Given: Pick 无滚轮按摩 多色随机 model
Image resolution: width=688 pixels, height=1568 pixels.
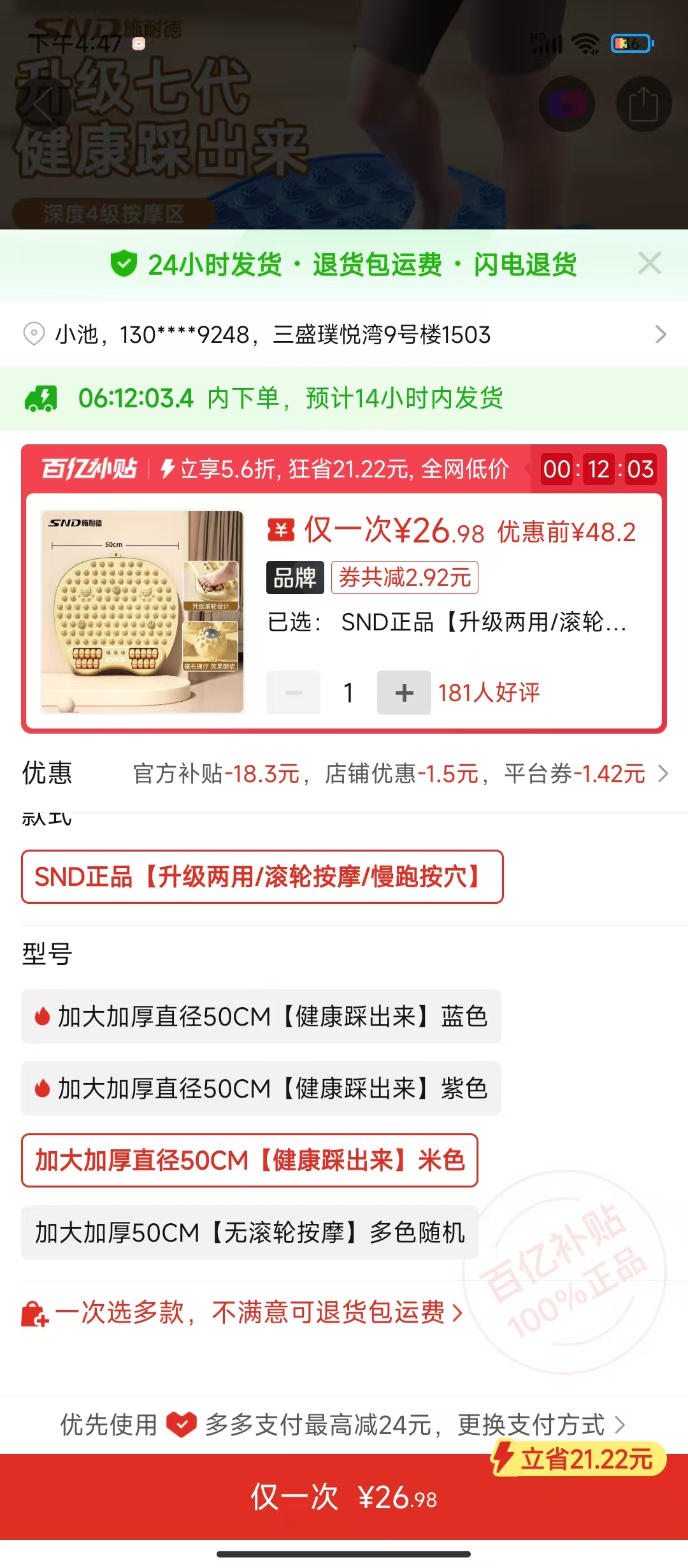Looking at the screenshot, I should [x=249, y=1232].
